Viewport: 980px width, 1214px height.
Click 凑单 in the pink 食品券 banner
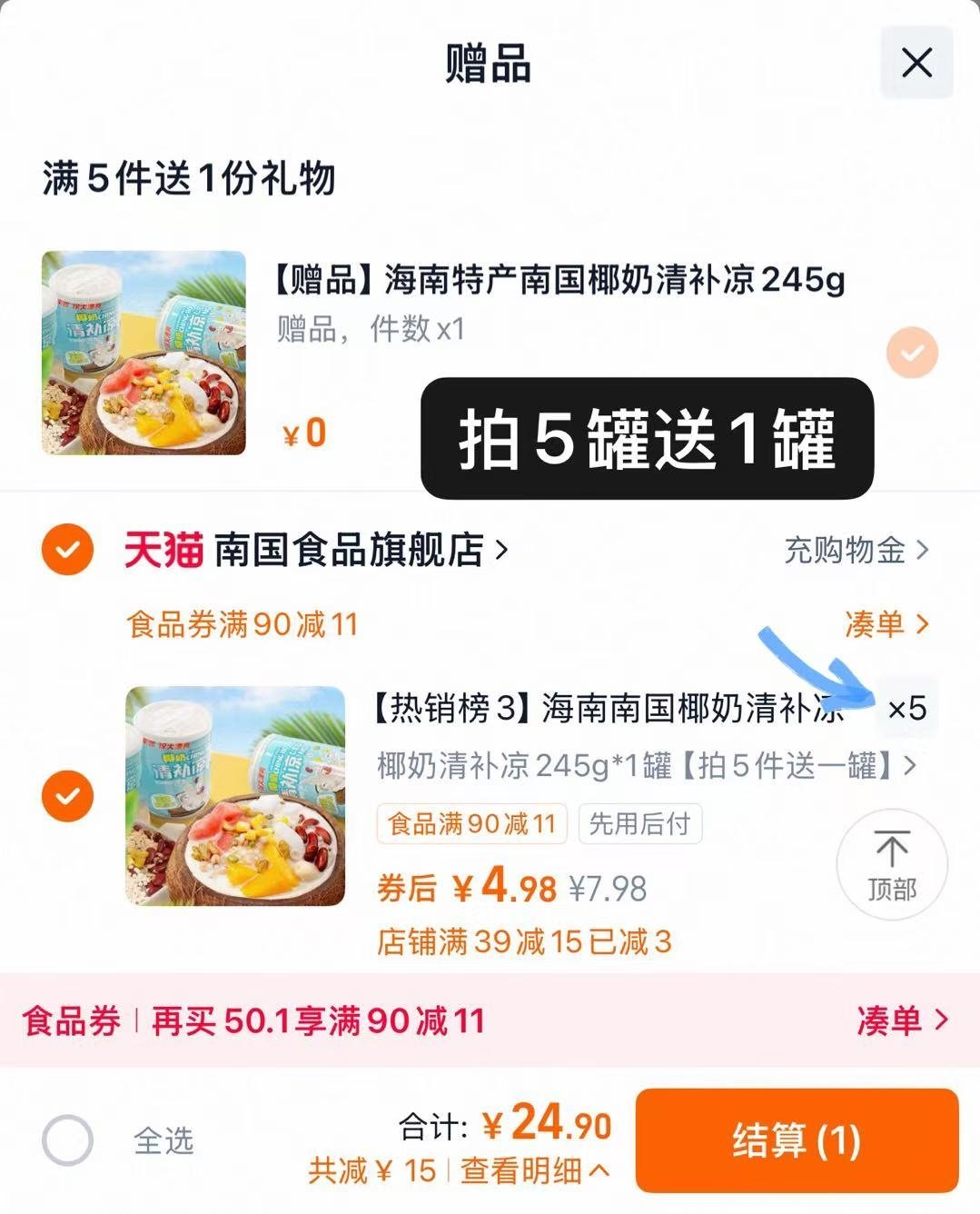[890, 1021]
